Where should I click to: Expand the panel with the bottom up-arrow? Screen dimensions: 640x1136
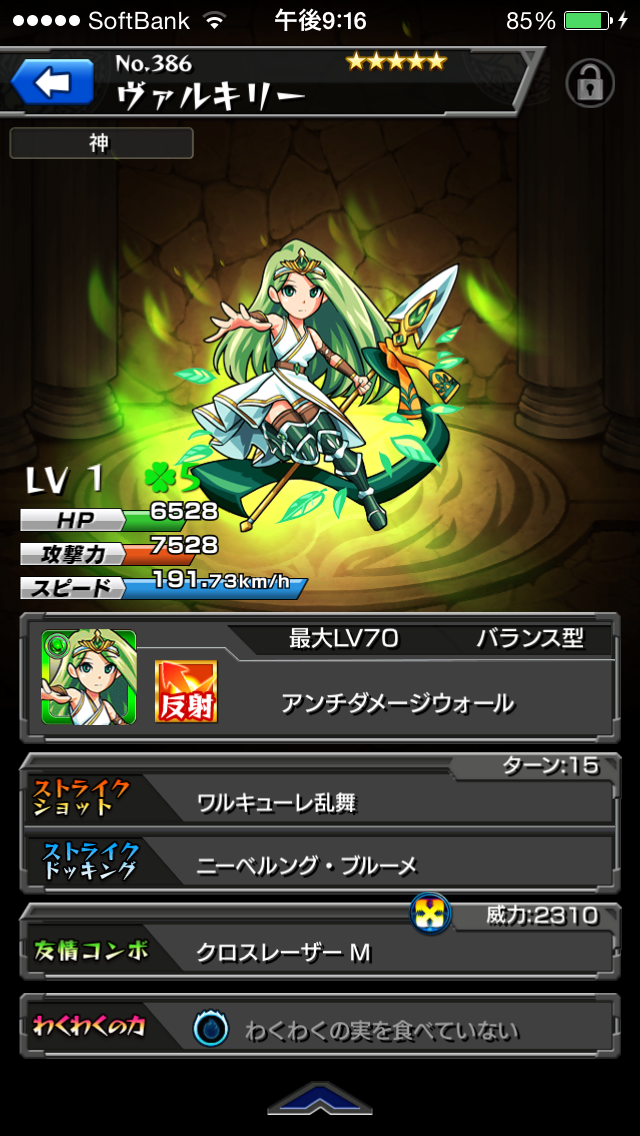coord(320,1098)
